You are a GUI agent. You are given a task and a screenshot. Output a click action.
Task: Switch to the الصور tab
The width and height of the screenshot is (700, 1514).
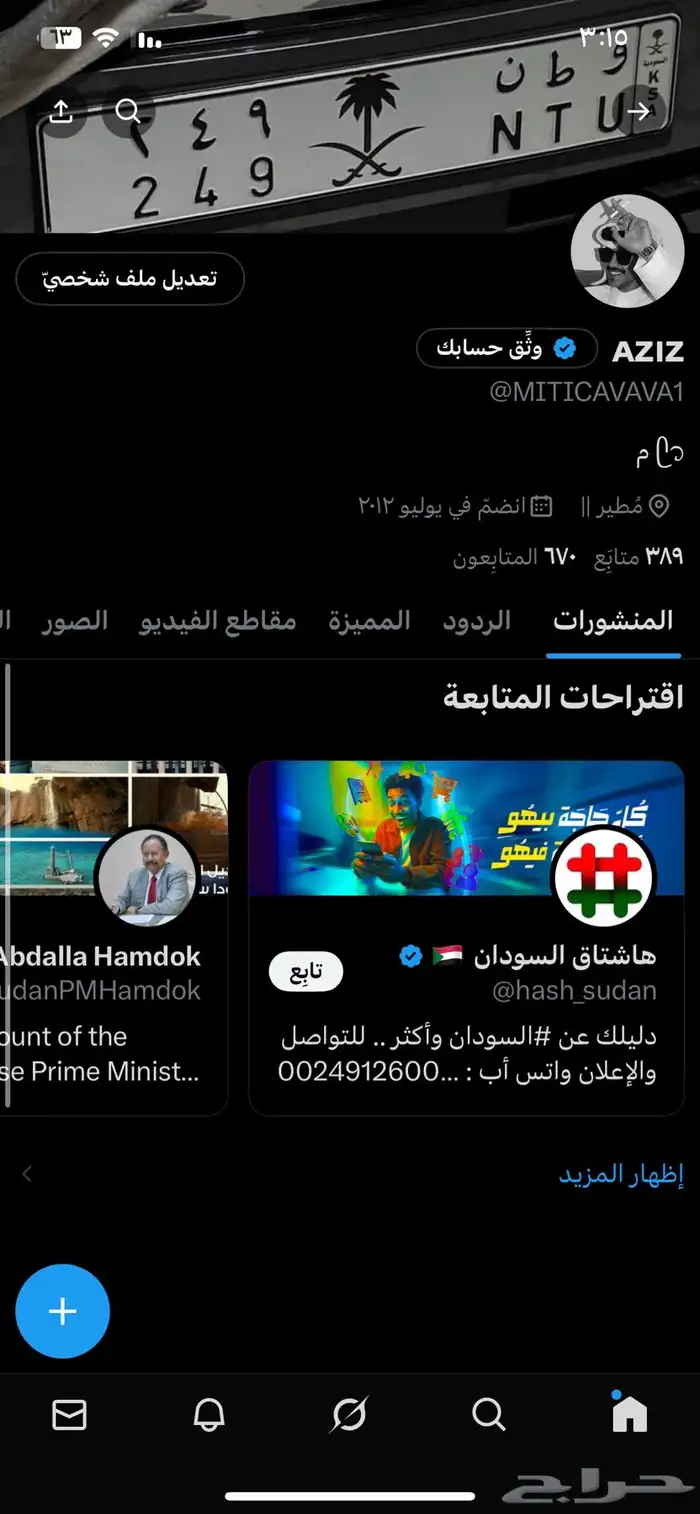(x=75, y=621)
